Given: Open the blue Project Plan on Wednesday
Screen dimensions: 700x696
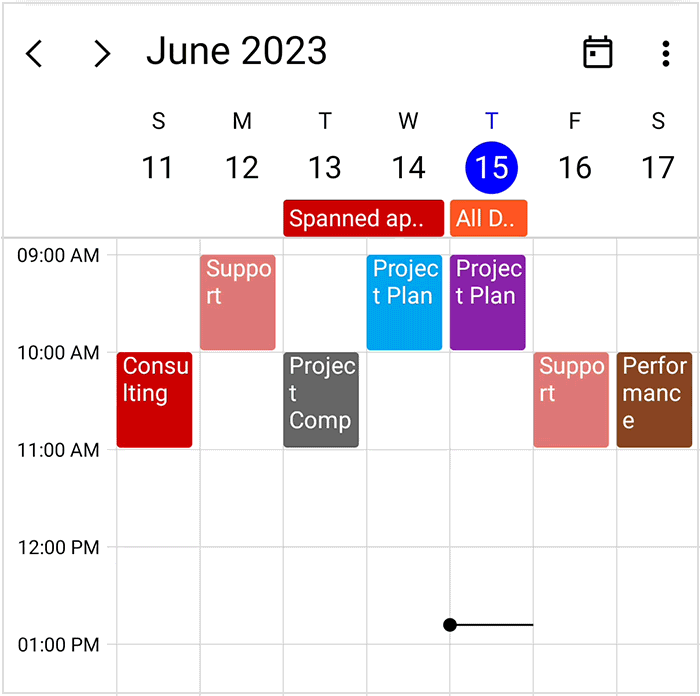Looking at the screenshot, I should [404, 303].
